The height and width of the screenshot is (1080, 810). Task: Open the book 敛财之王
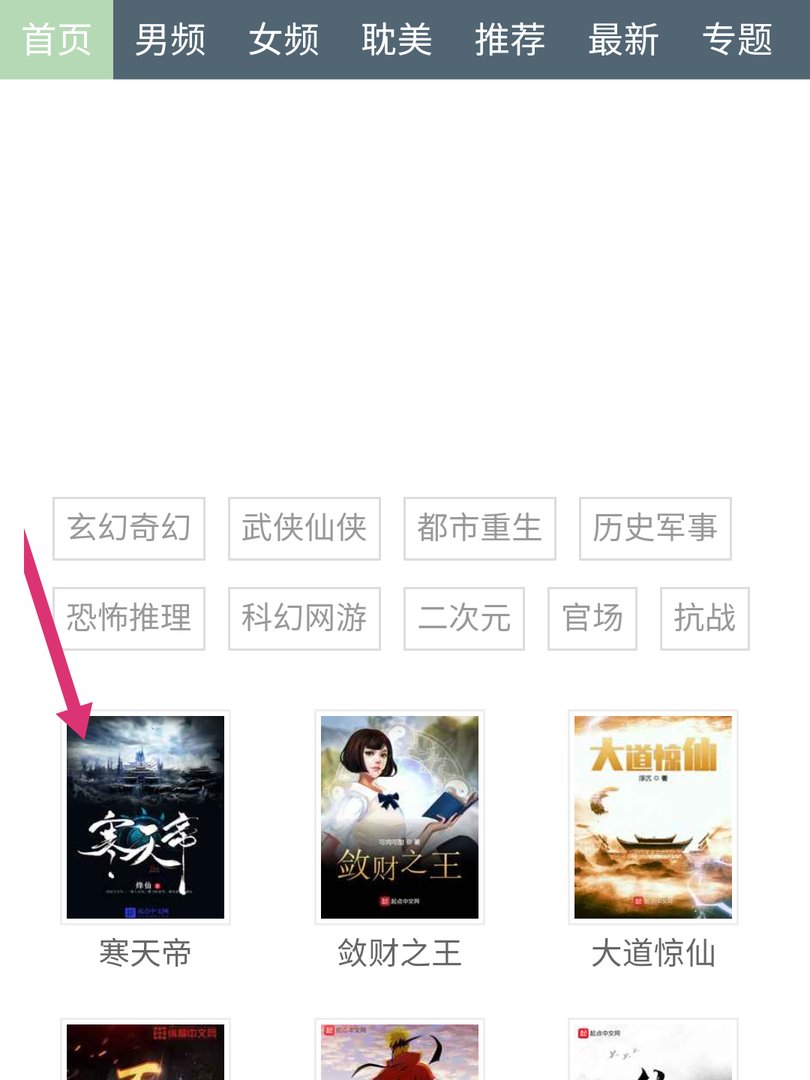coord(399,817)
